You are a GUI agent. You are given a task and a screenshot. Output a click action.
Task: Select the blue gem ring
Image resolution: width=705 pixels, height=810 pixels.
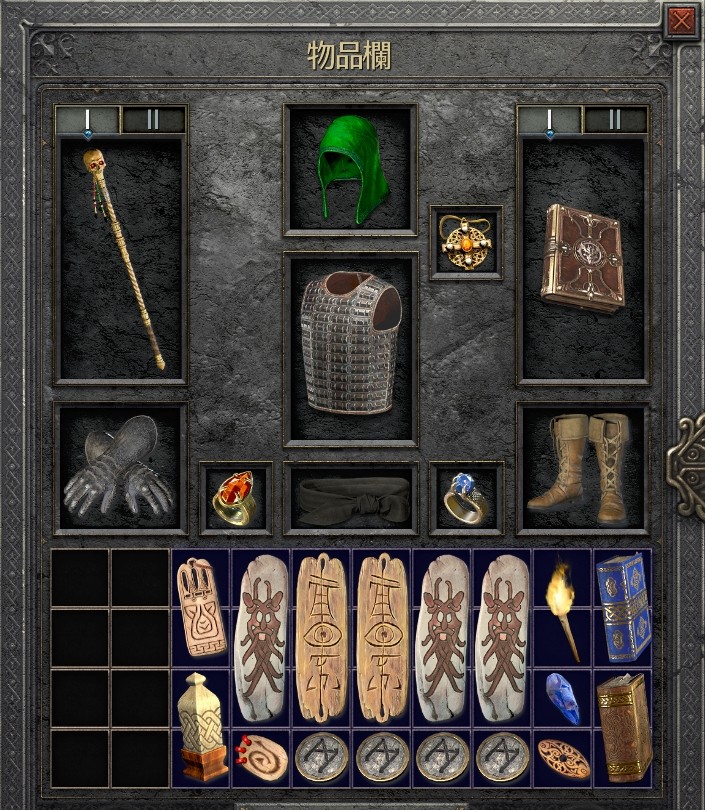click(x=466, y=497)
